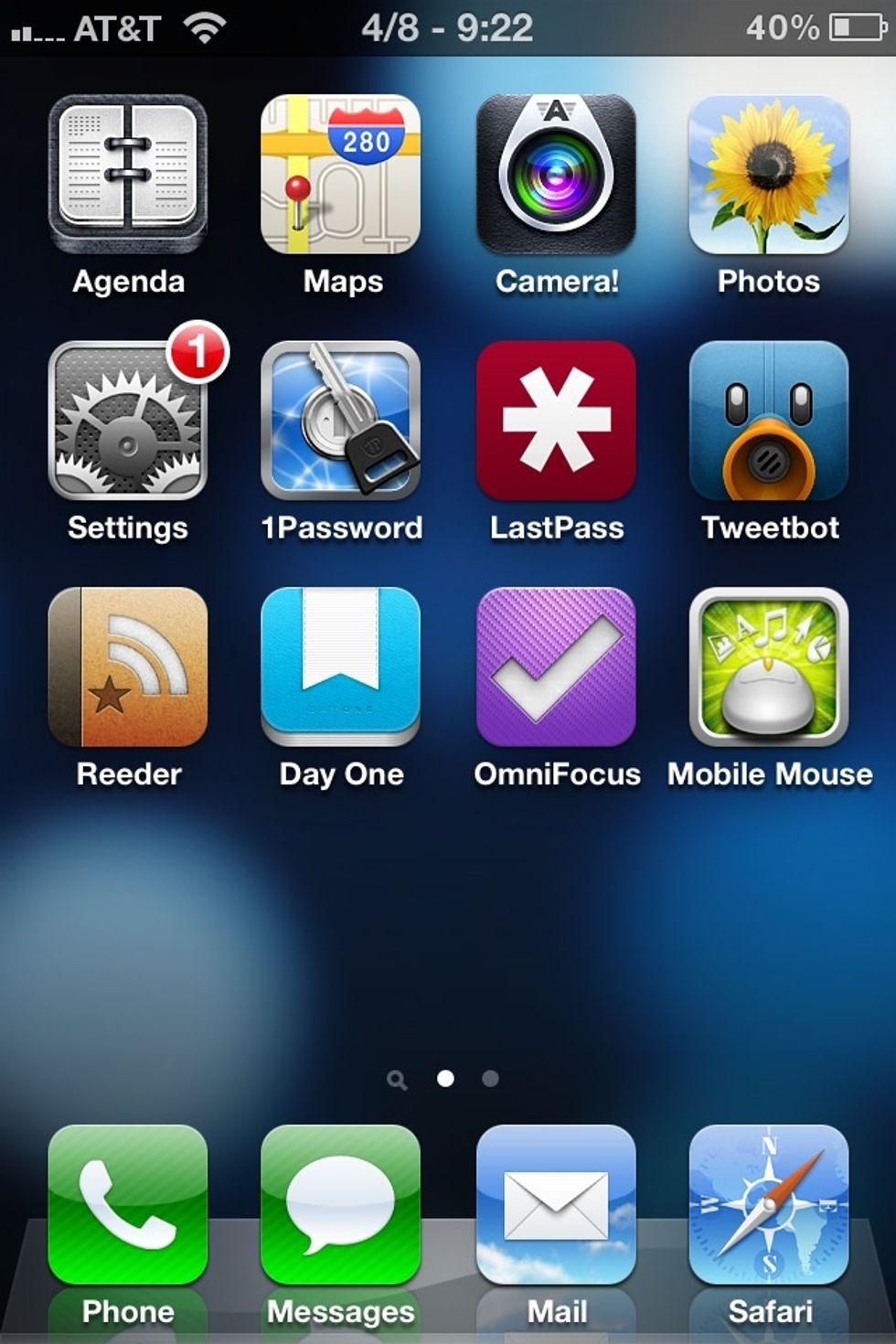Tap the clock in the status bar

point(448,27)
